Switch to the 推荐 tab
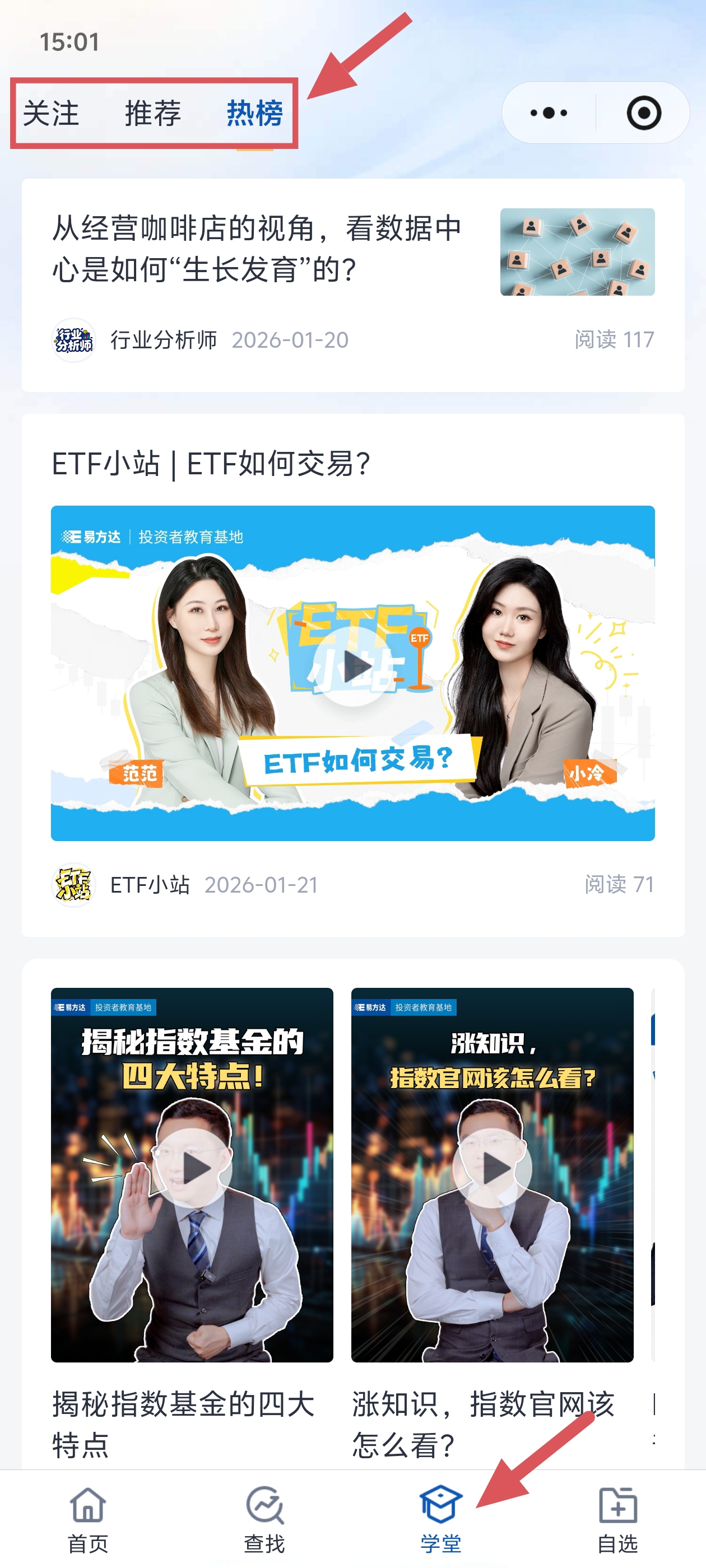This screenshot has height=1568, width=706. [x=153, y=114]
